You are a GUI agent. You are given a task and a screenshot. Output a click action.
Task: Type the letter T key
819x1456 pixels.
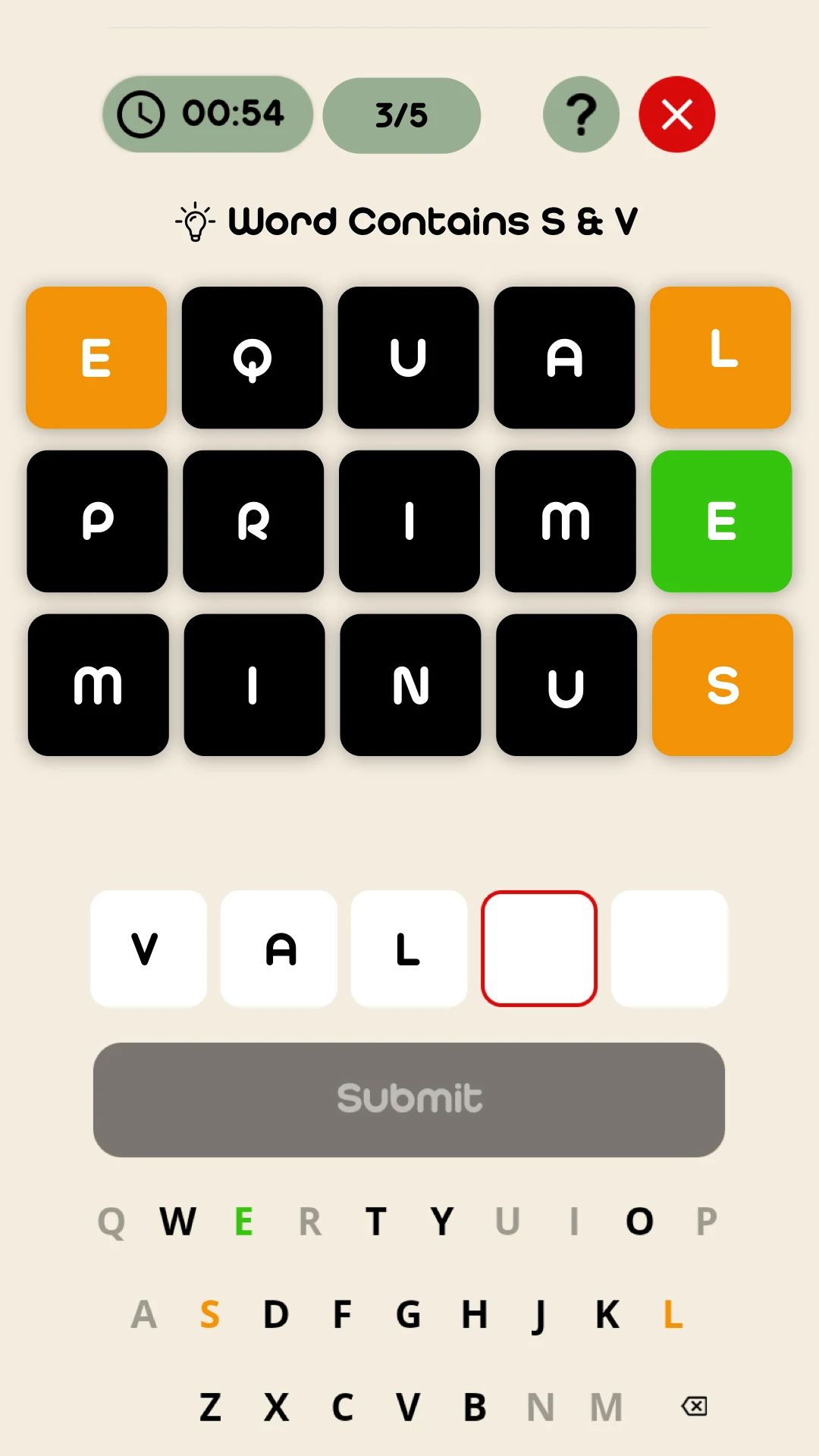pos(375,1222)
